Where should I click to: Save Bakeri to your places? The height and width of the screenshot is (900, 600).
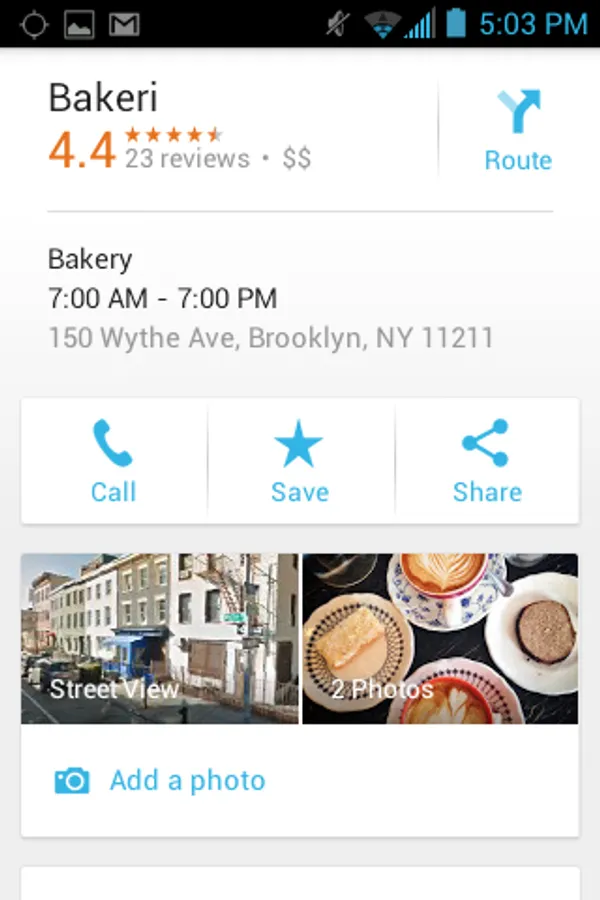coord(299,461)
